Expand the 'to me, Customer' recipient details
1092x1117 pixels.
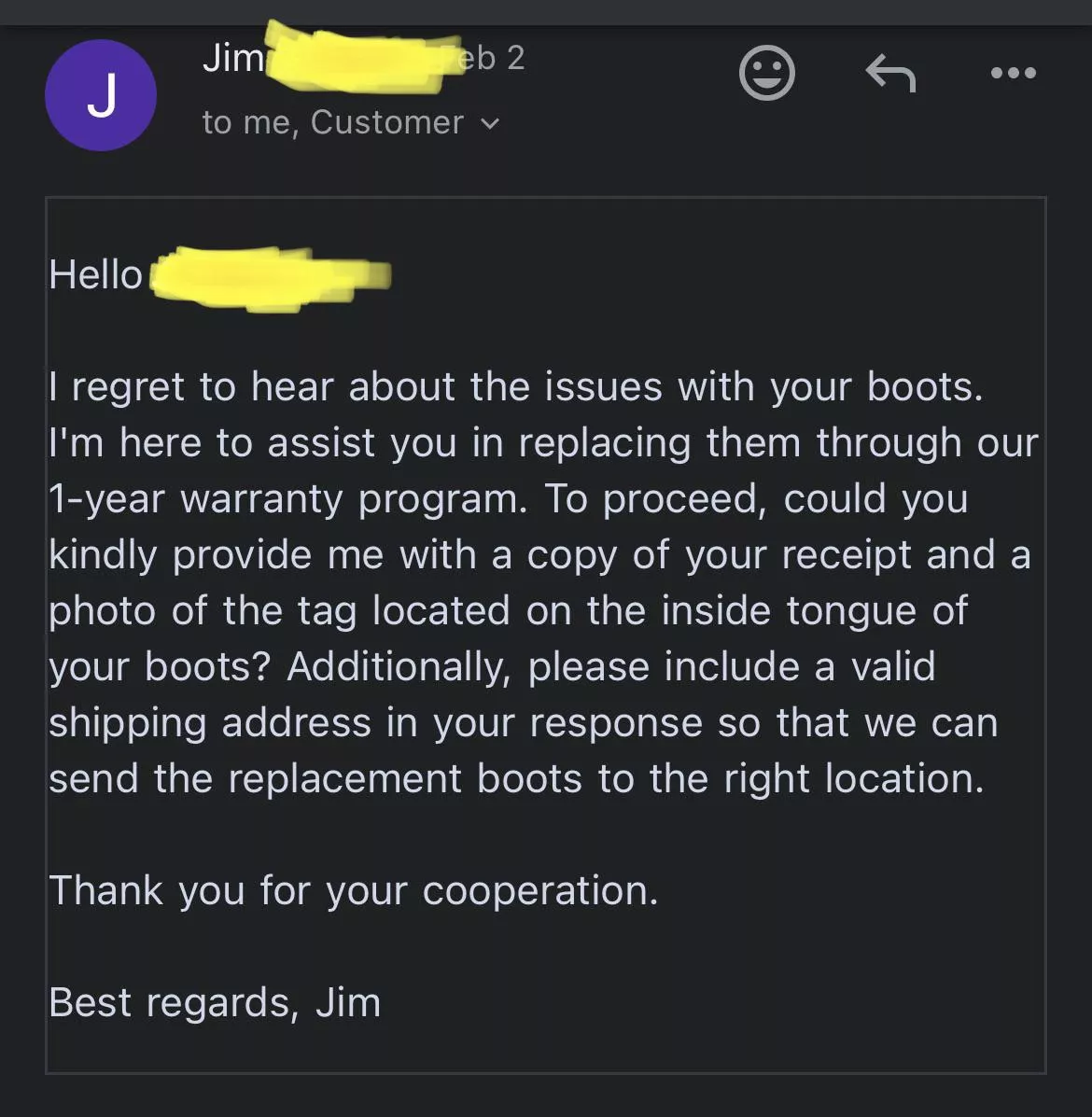(x=490, y=123)
